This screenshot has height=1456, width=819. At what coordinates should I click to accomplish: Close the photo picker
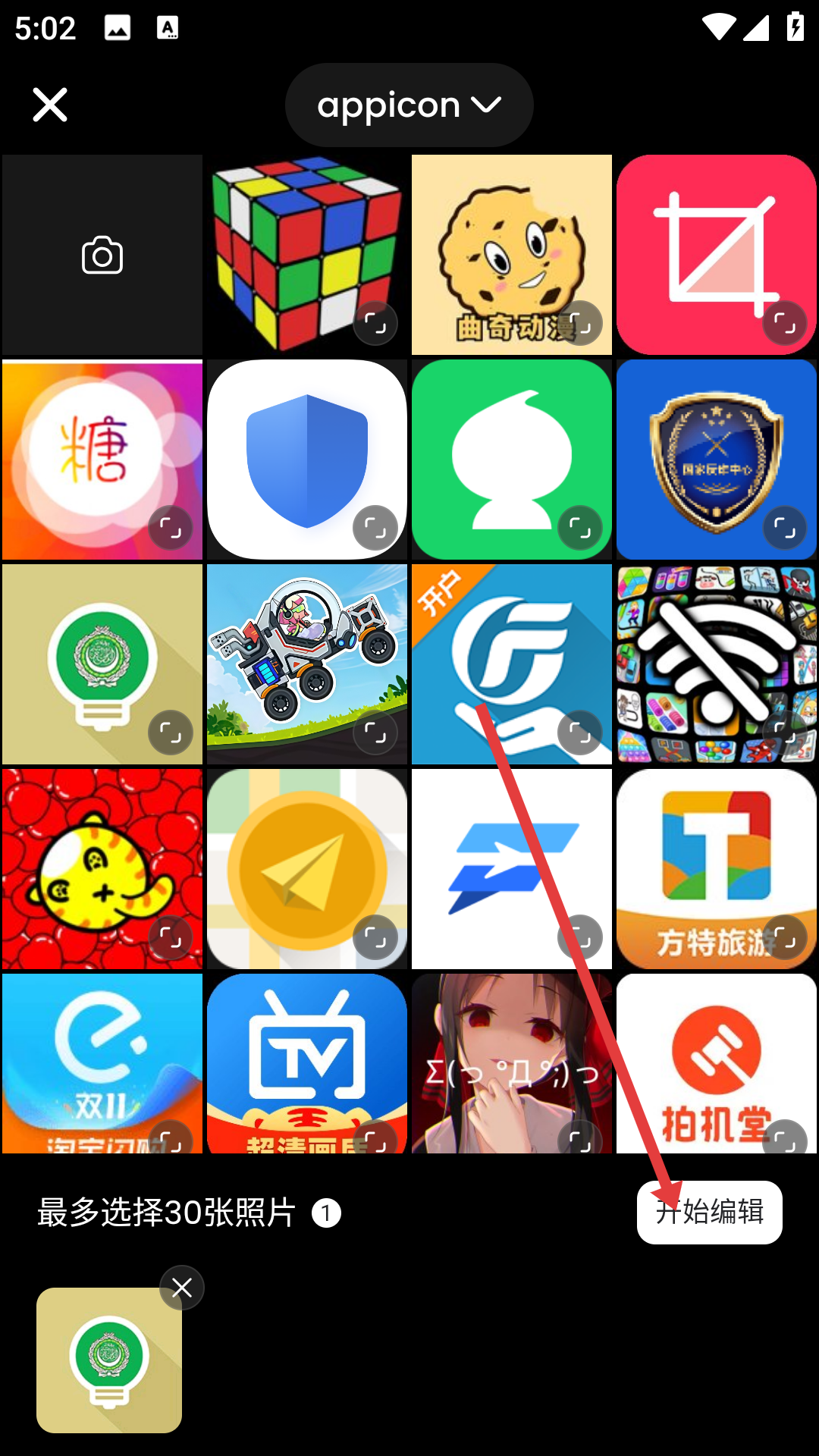[50, 105]
